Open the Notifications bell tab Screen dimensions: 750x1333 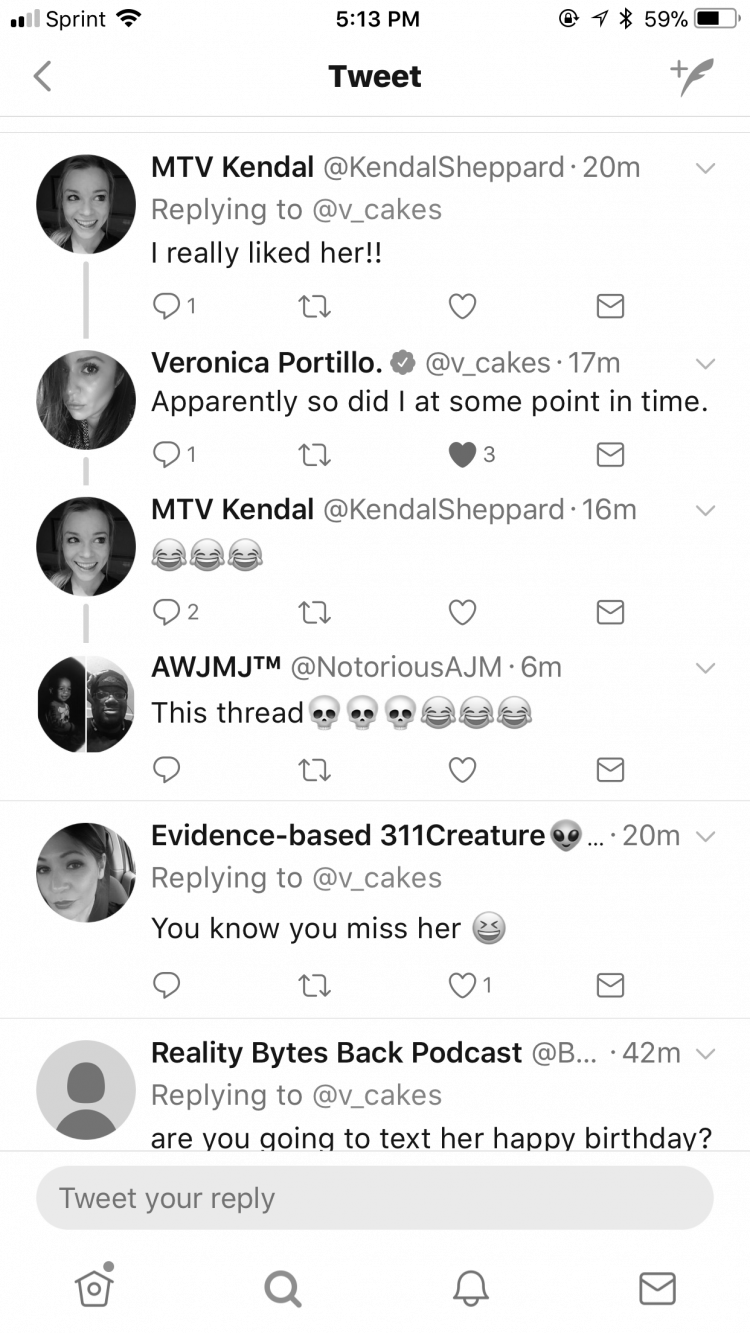pyautogui.click(x=470, y=1289)
